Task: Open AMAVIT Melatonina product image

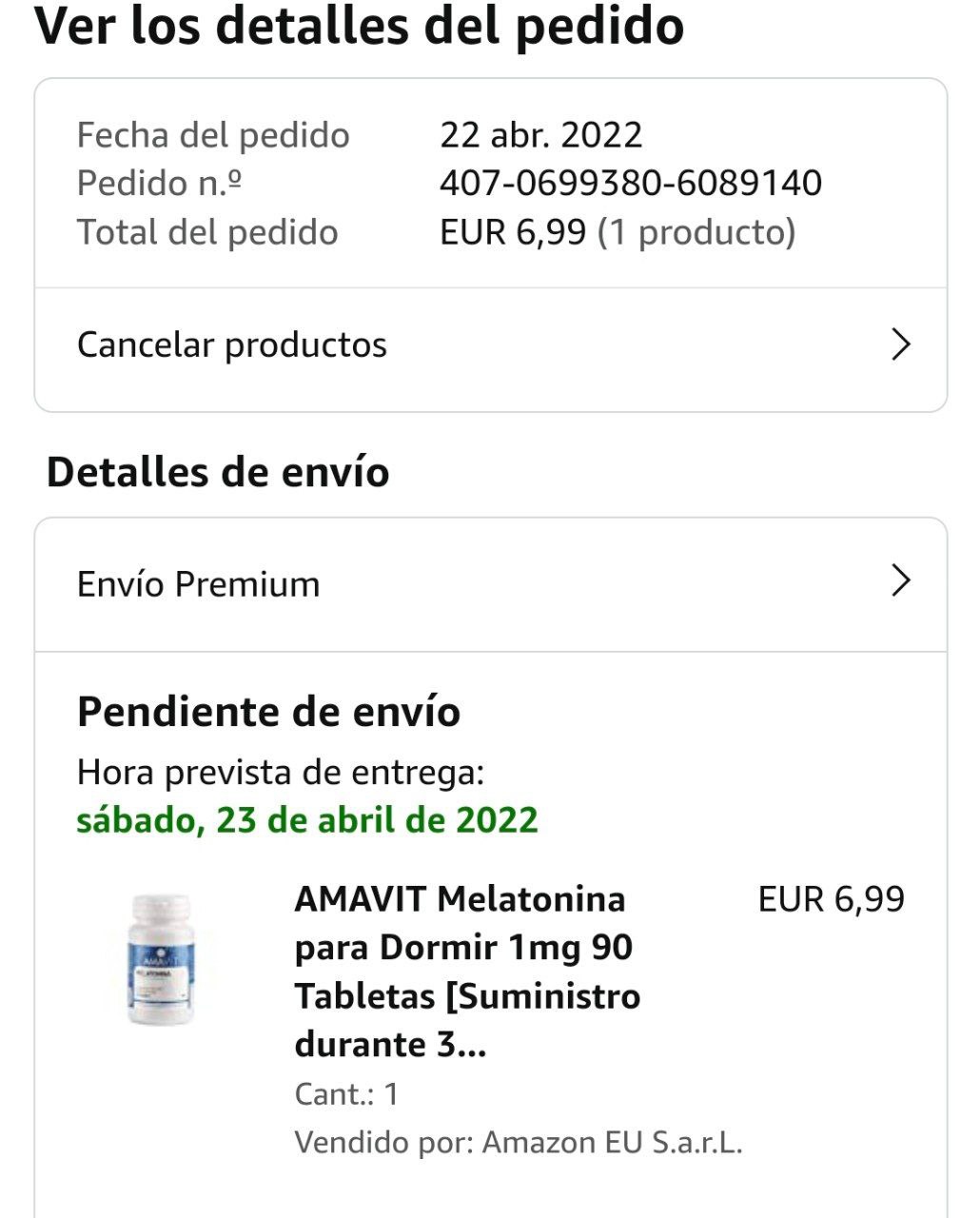Action: click(162, 958)
